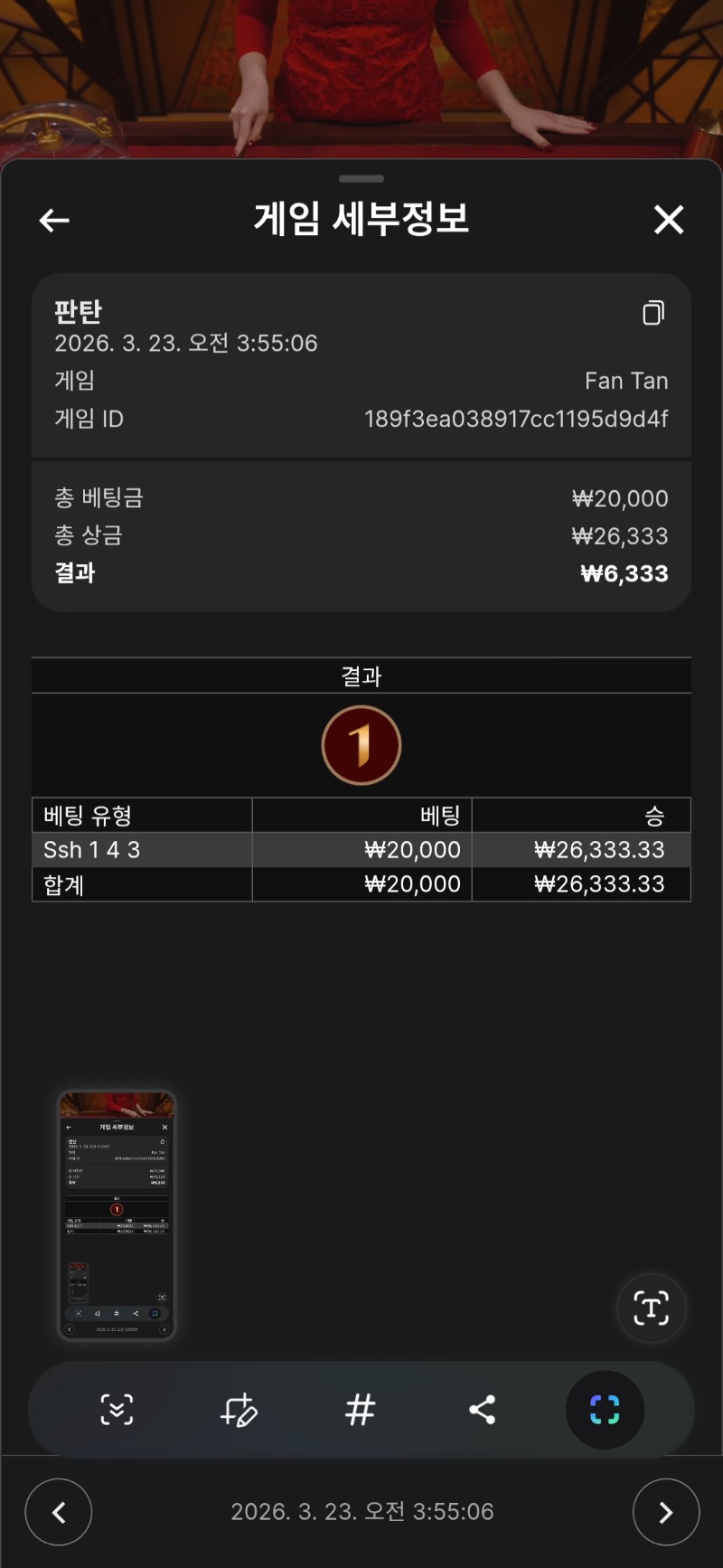The height and width of the screenshot is (1568, 723).
Task: Share this screenshot
Action: click(482, 1410)
